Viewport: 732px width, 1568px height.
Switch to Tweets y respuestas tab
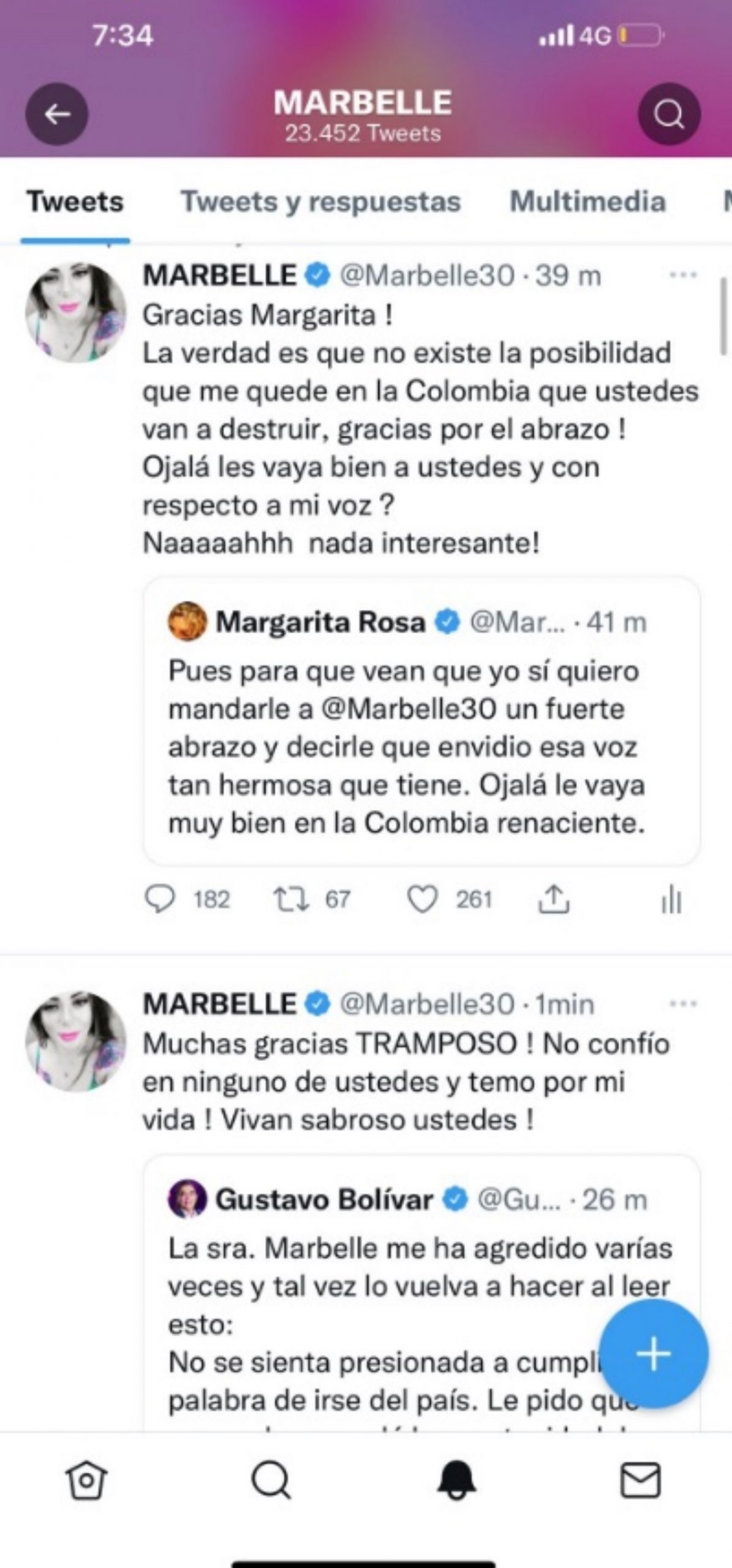click(320, 202)
